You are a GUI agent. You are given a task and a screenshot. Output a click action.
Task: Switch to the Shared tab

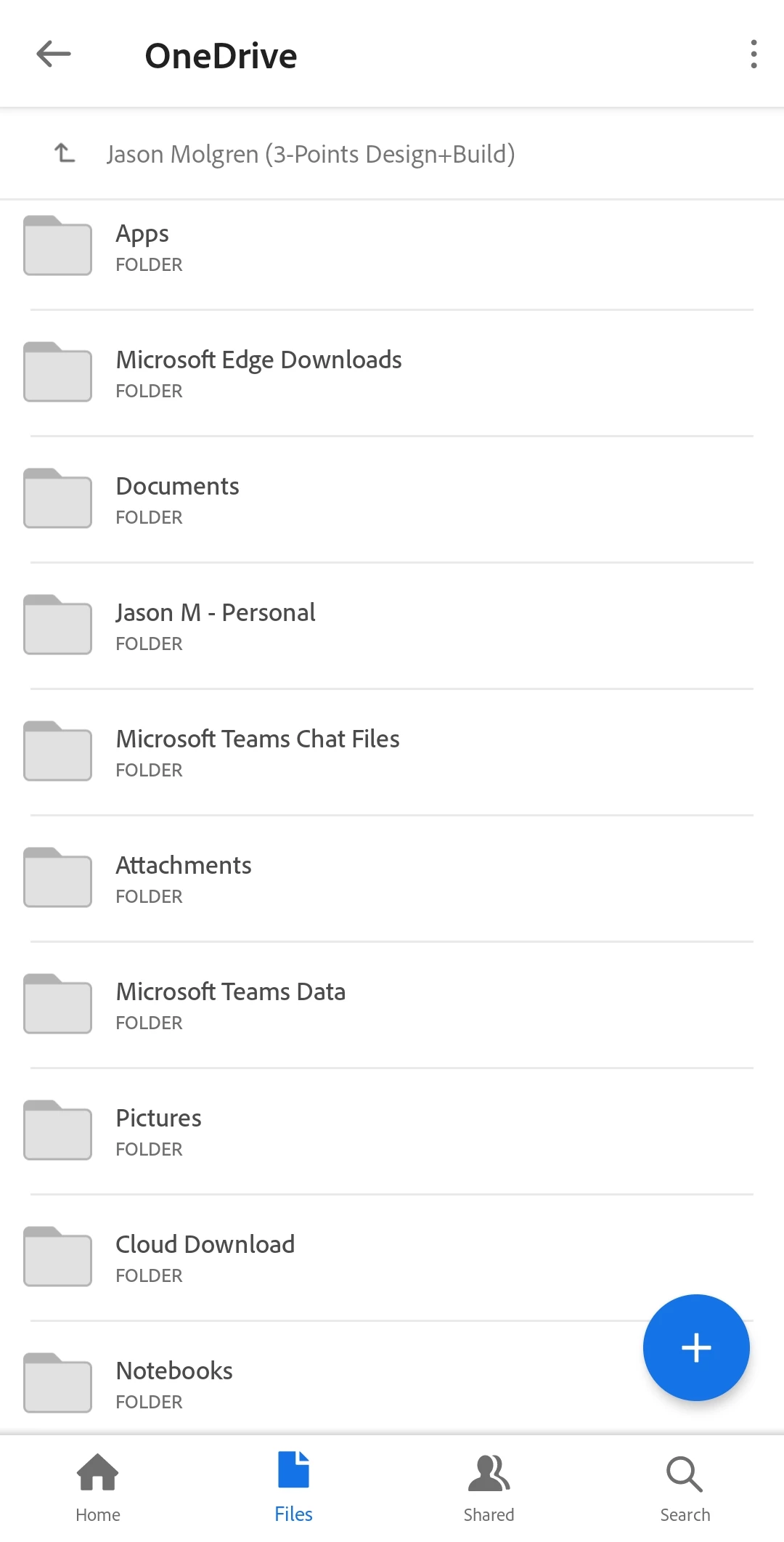489,1487
